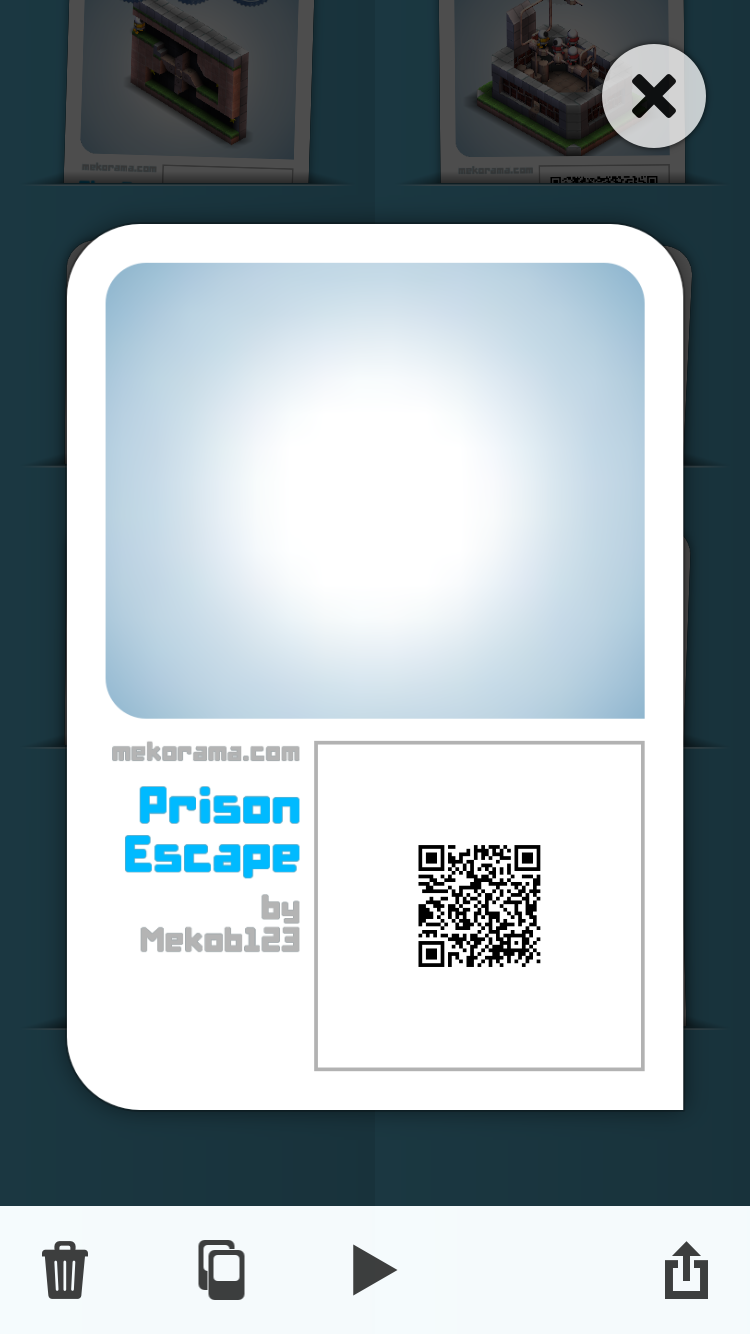Duplicate the Prison Escape level
Image resolution: width=750 pixels, height=1334 pixels.
point(221,1270)
